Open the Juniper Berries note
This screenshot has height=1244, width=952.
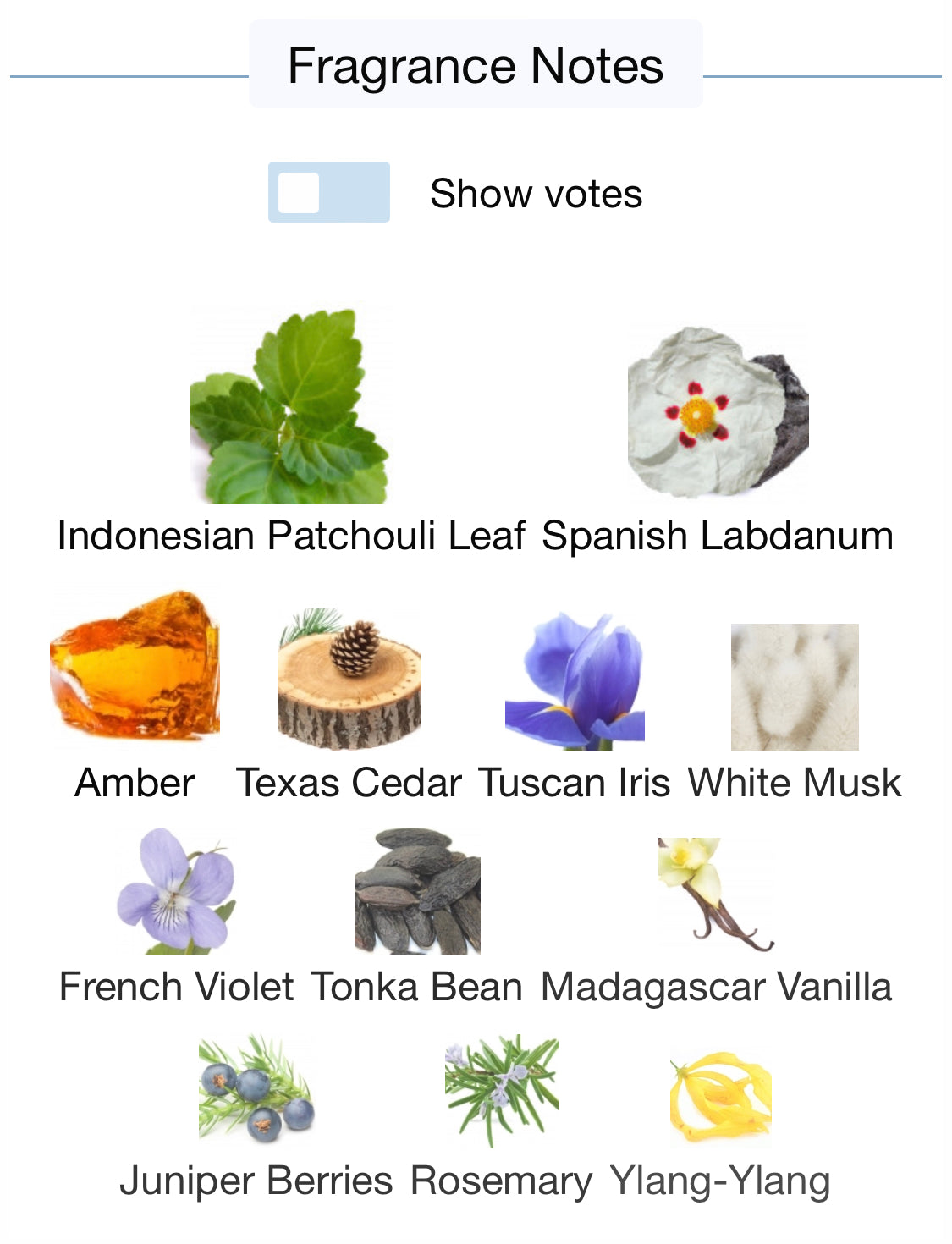[256, 1089]
